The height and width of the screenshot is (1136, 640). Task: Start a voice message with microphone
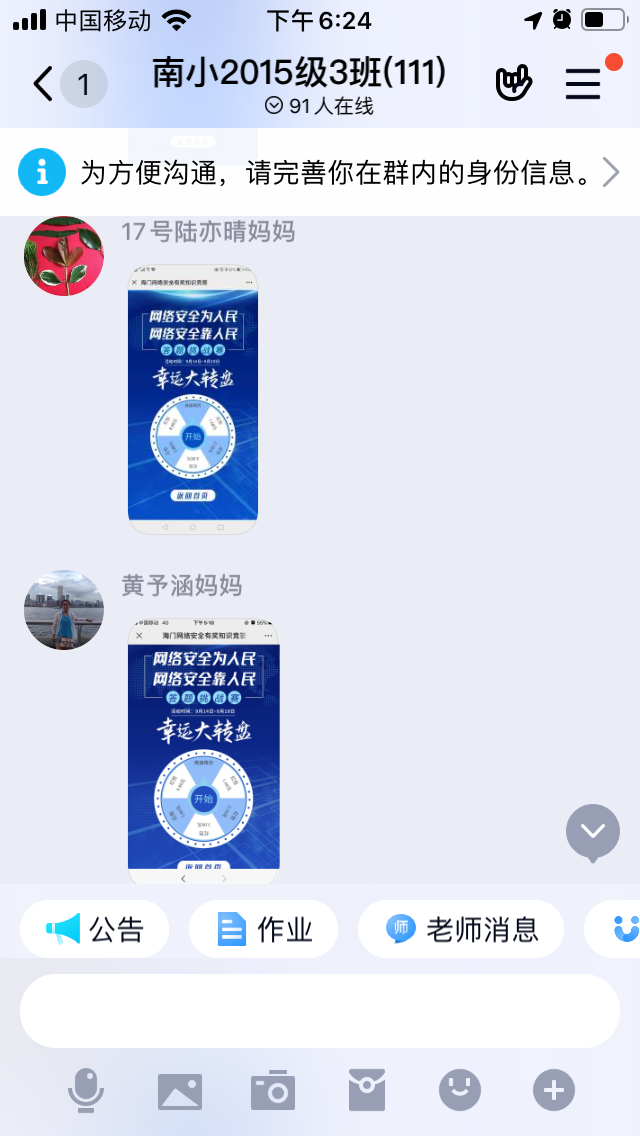tap(86, 1089)
